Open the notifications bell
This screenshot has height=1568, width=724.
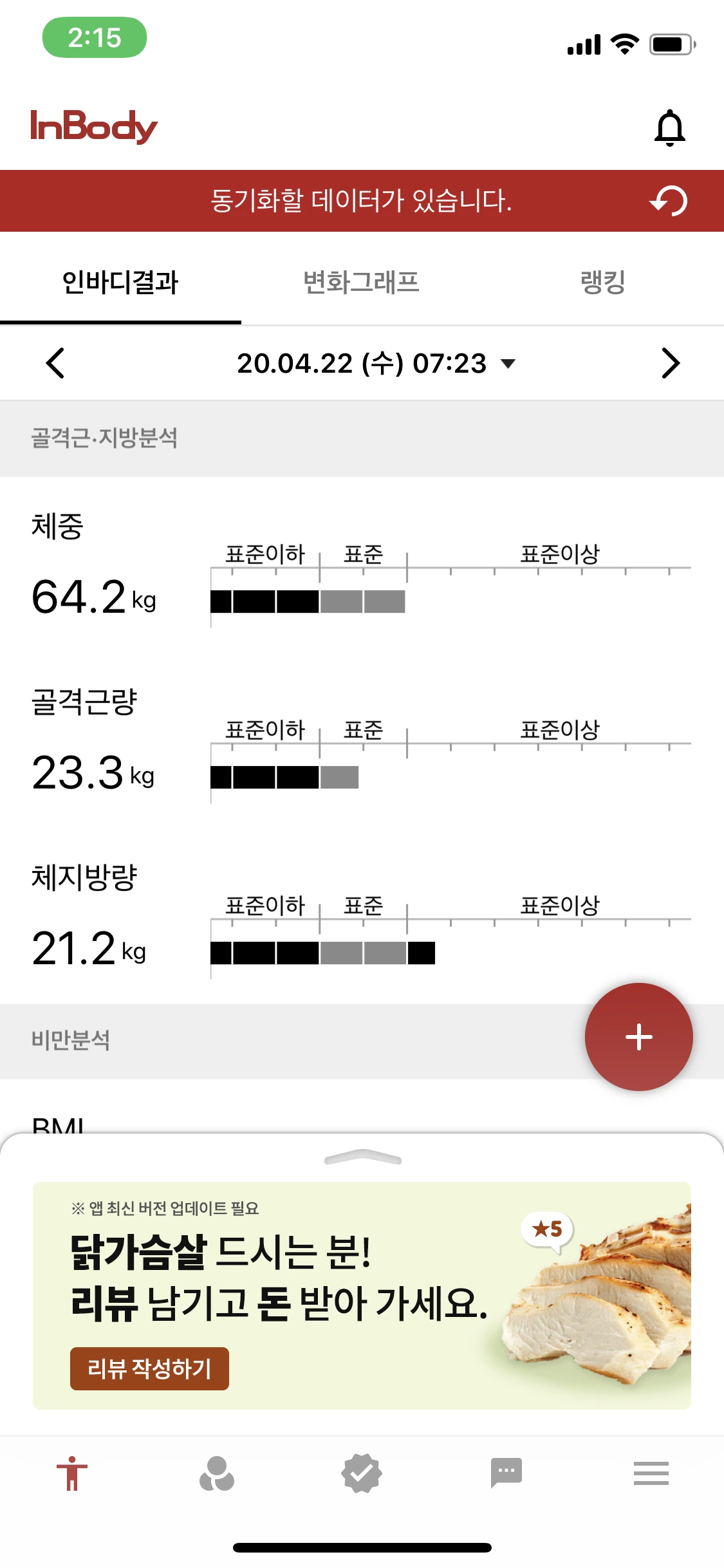pos(669,127)
